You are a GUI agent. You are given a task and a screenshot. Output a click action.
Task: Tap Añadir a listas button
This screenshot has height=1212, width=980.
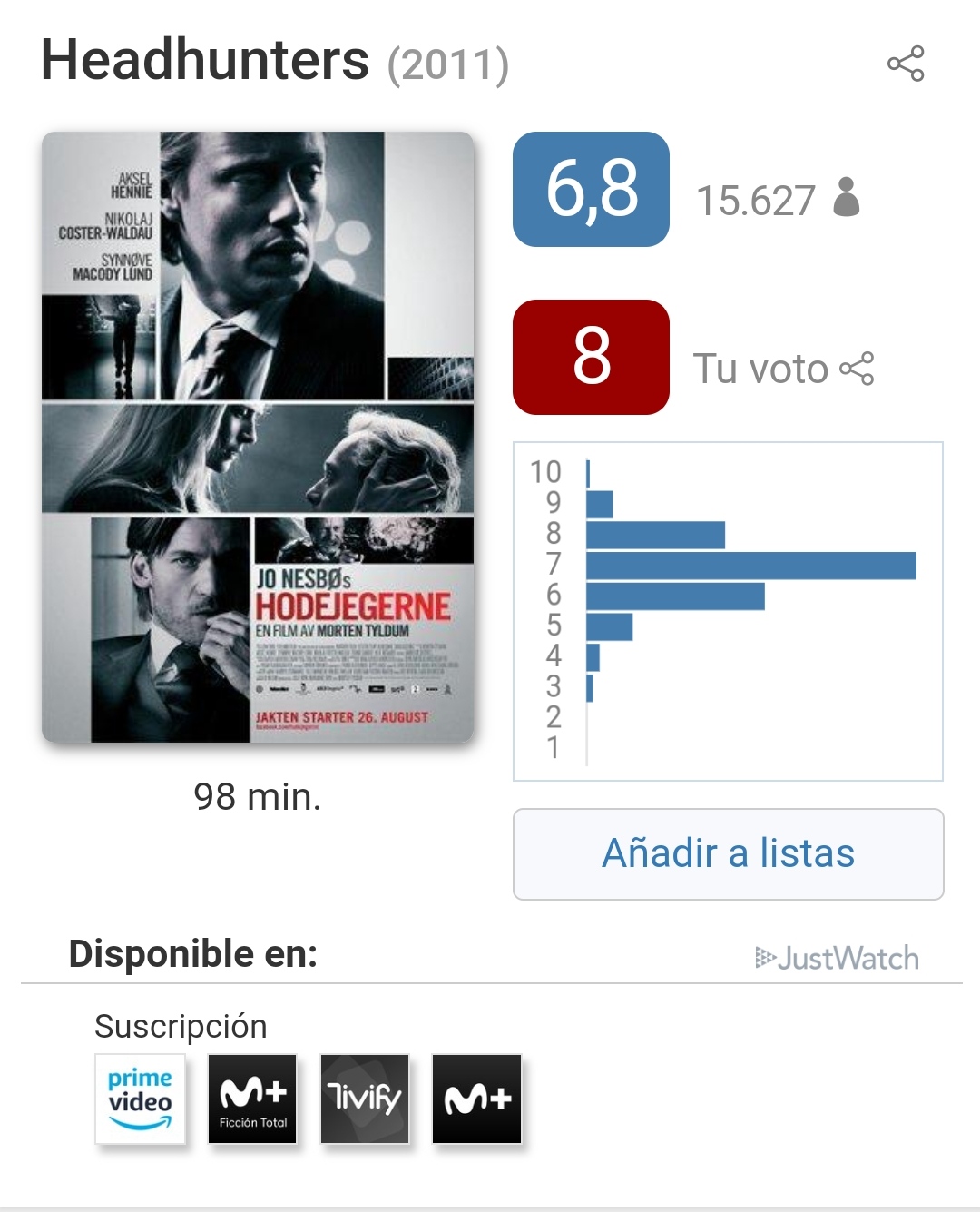(728, 854)
